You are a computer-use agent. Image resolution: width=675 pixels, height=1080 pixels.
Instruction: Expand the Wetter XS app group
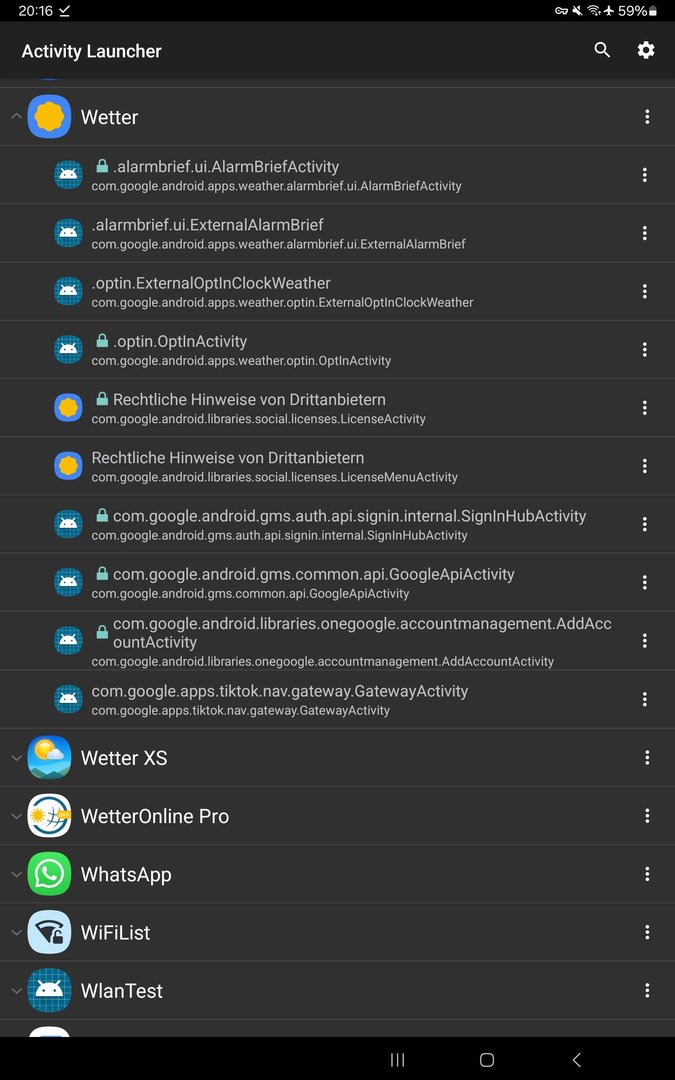(16, 758)
